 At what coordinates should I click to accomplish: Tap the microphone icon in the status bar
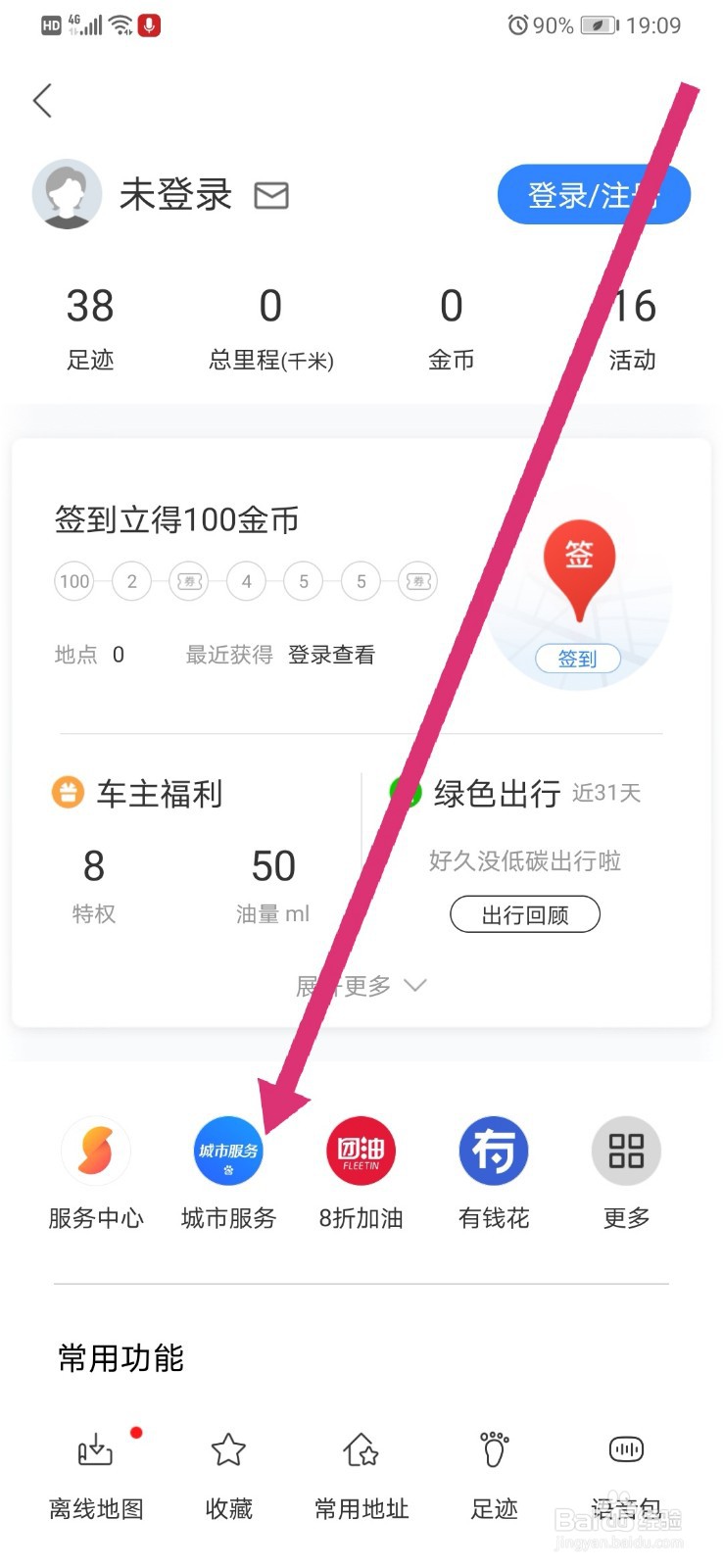coord(147,25)
